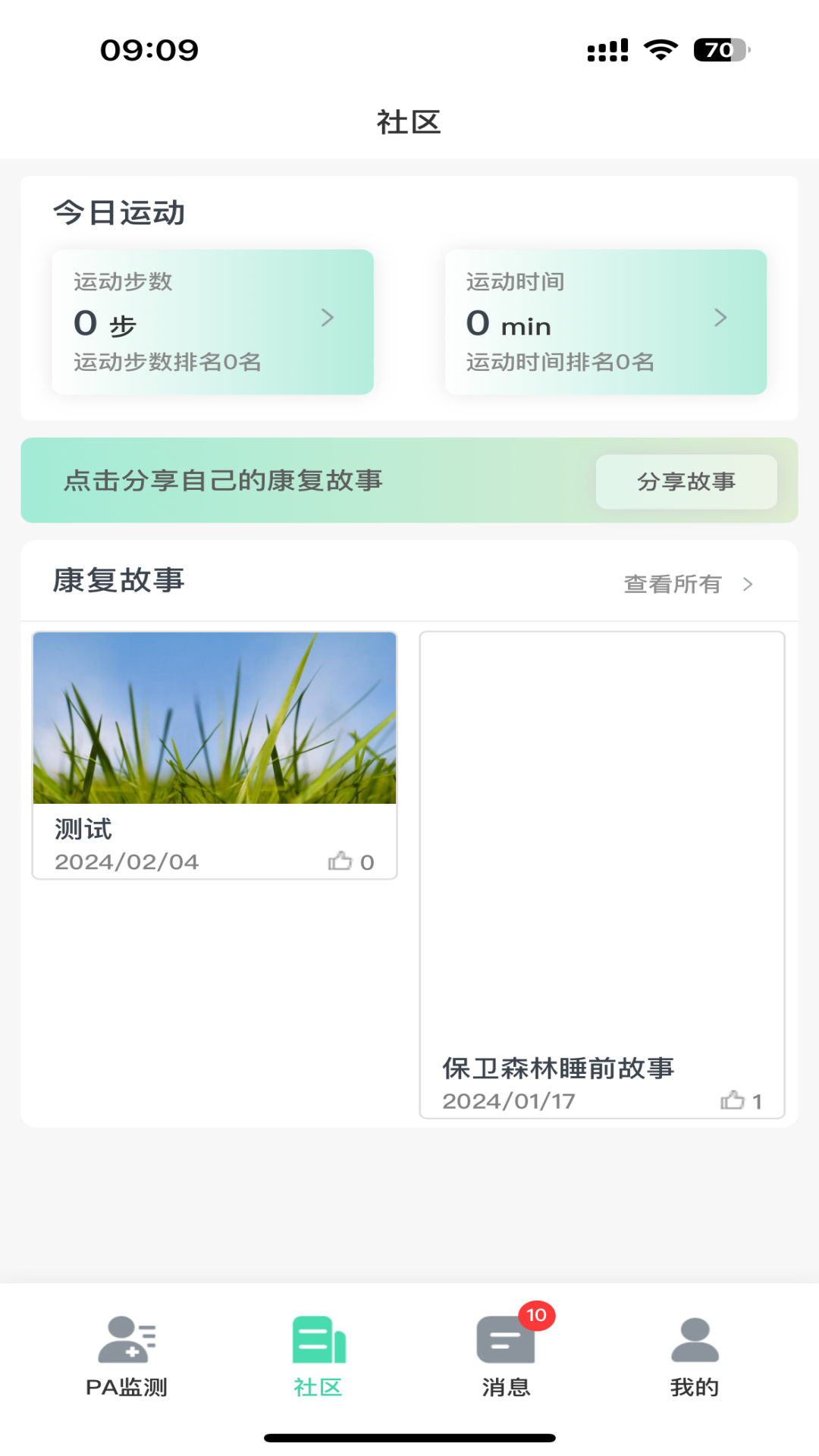Like the 测试 story

point(340,861)
